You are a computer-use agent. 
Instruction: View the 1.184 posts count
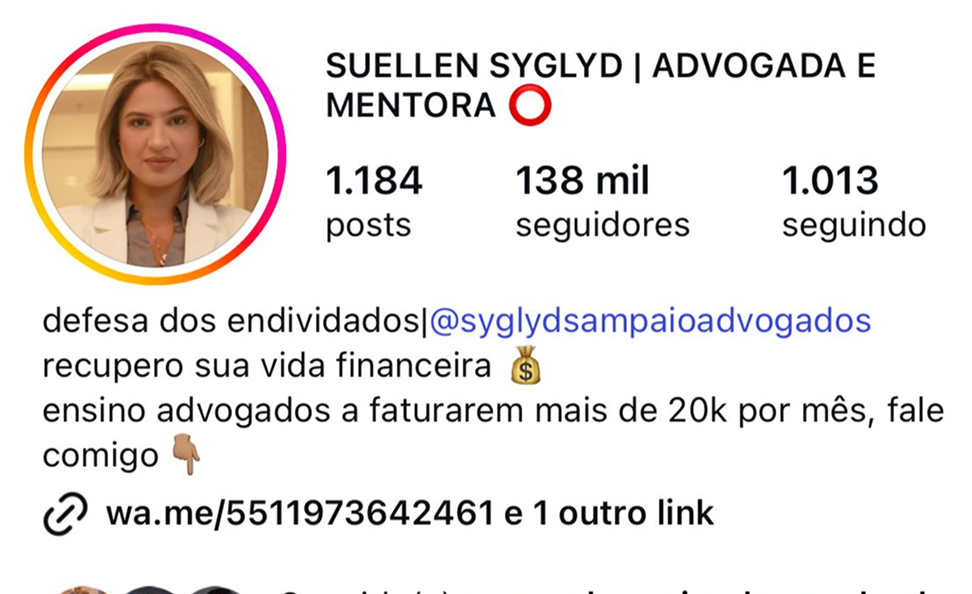coord(374,202)
